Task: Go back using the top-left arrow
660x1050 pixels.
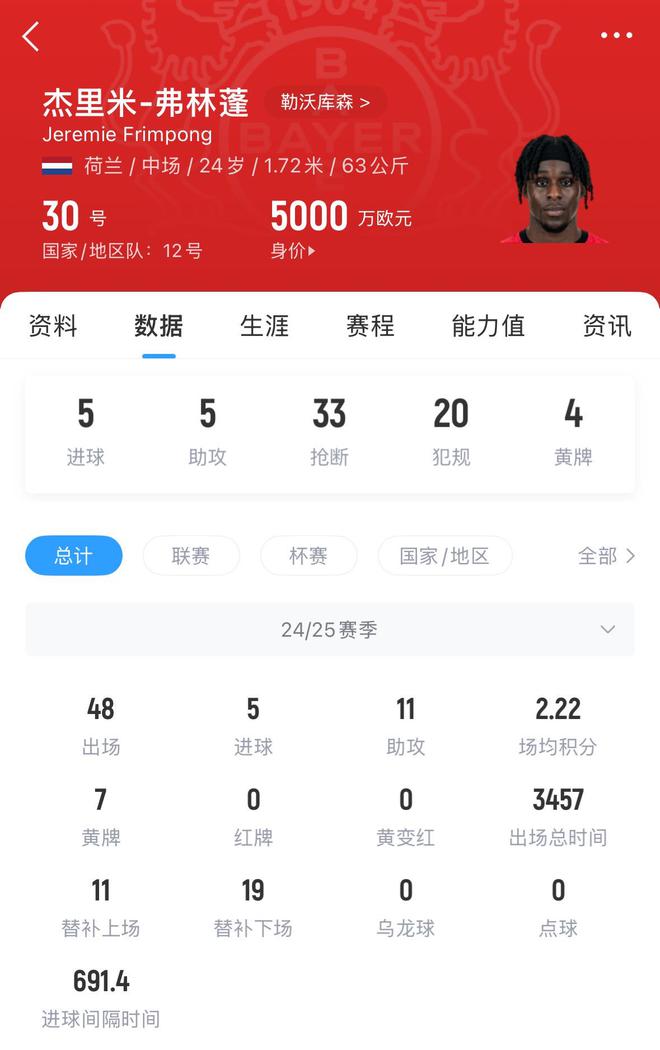Action: pos(31,37)
